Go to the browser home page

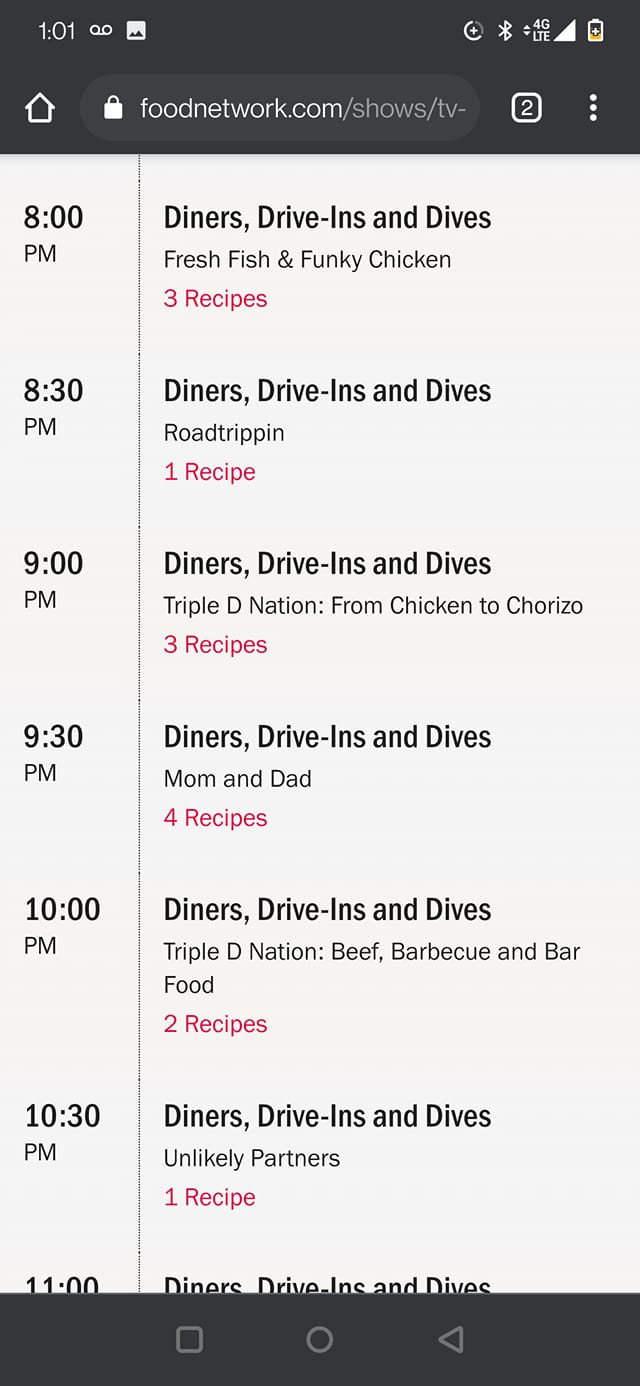click(40, 108)
